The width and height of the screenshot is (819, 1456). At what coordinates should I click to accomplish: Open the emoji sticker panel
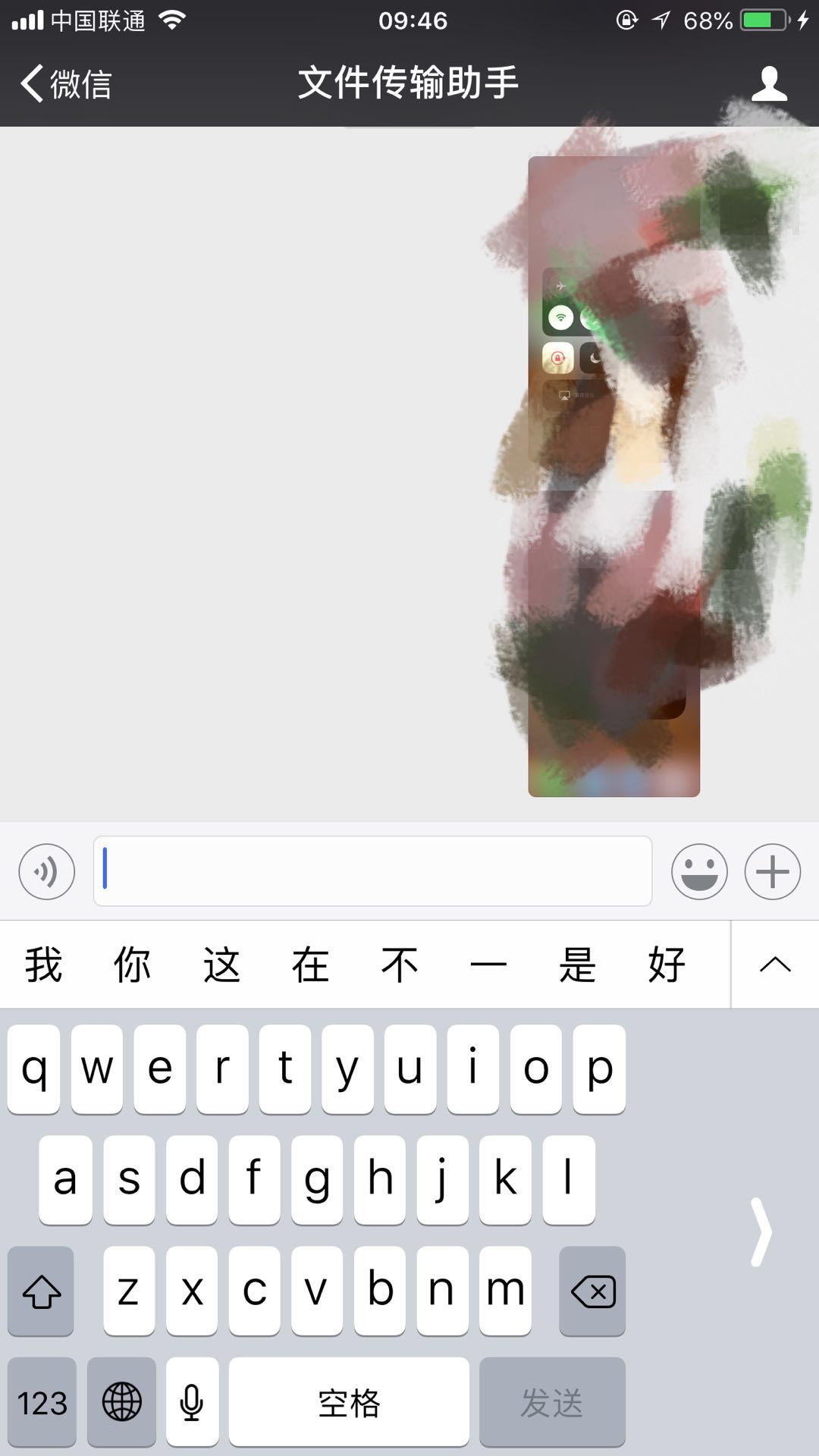click(x=699, y=871)
